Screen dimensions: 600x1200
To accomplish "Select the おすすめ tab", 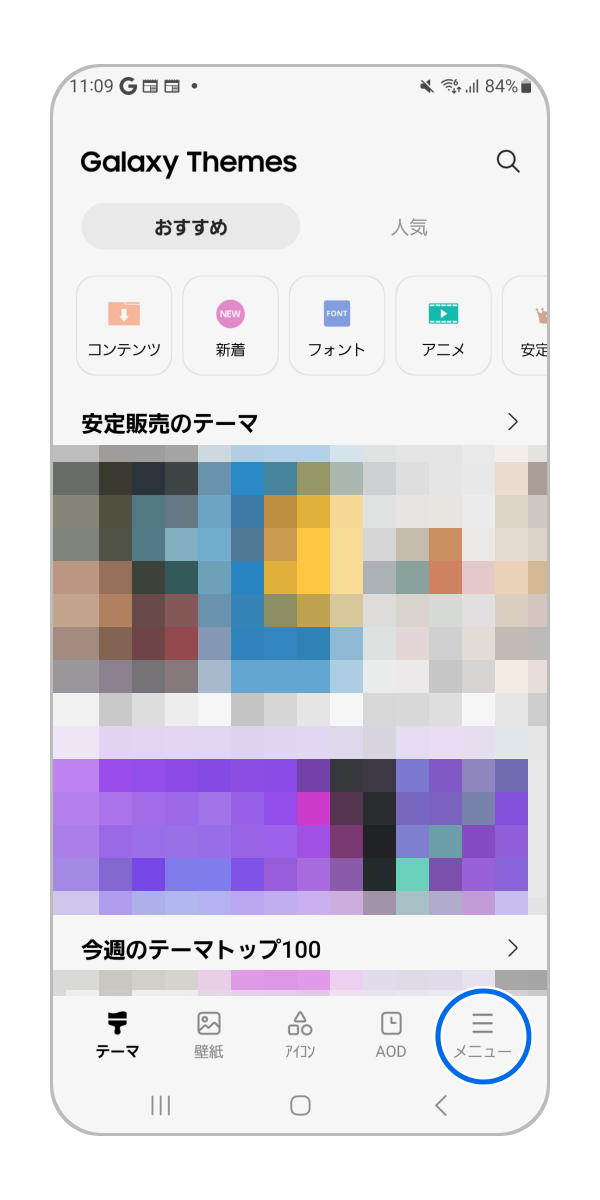I will [x=191, y=227].
